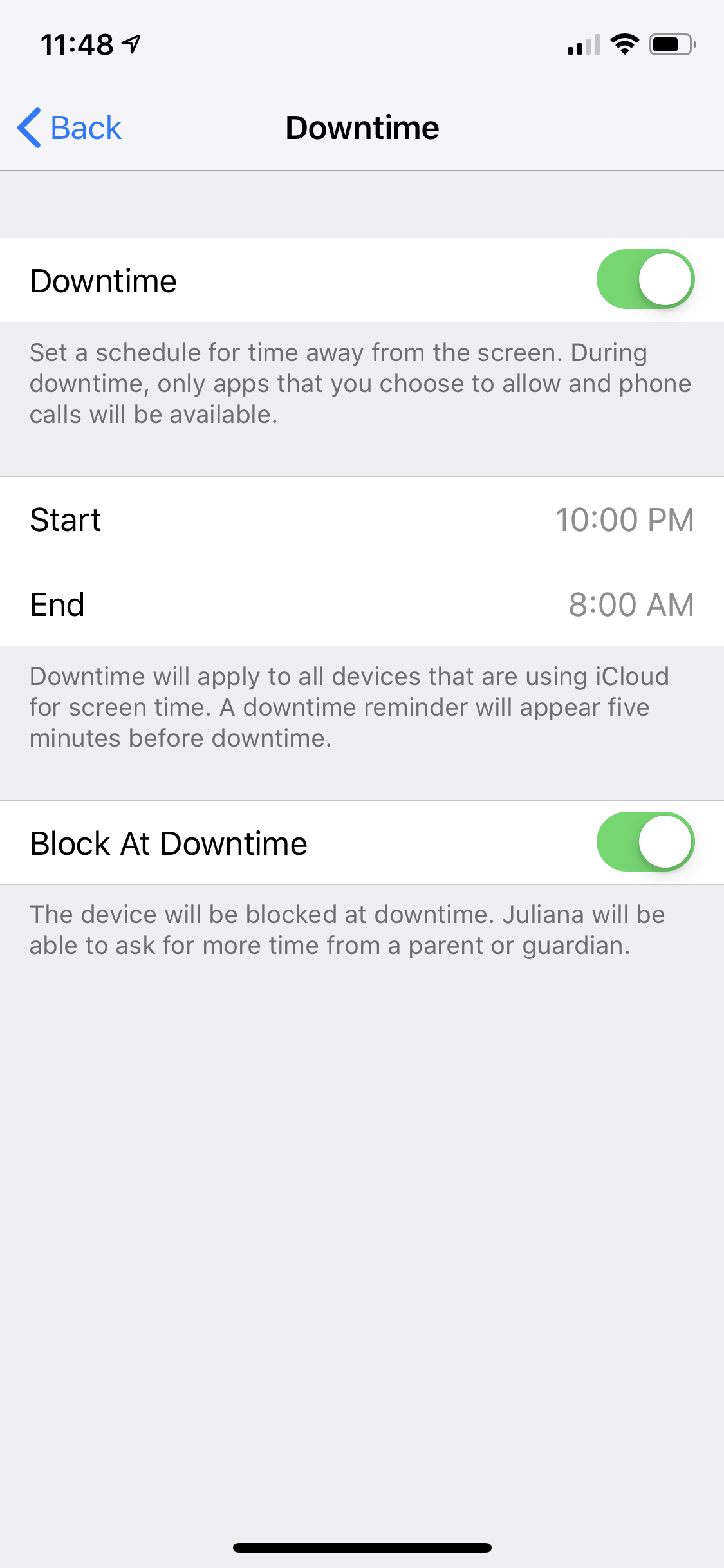724x1568 pixels.
Task: Disable the Block At Downtime switch
Action: (x=645, y=842)
